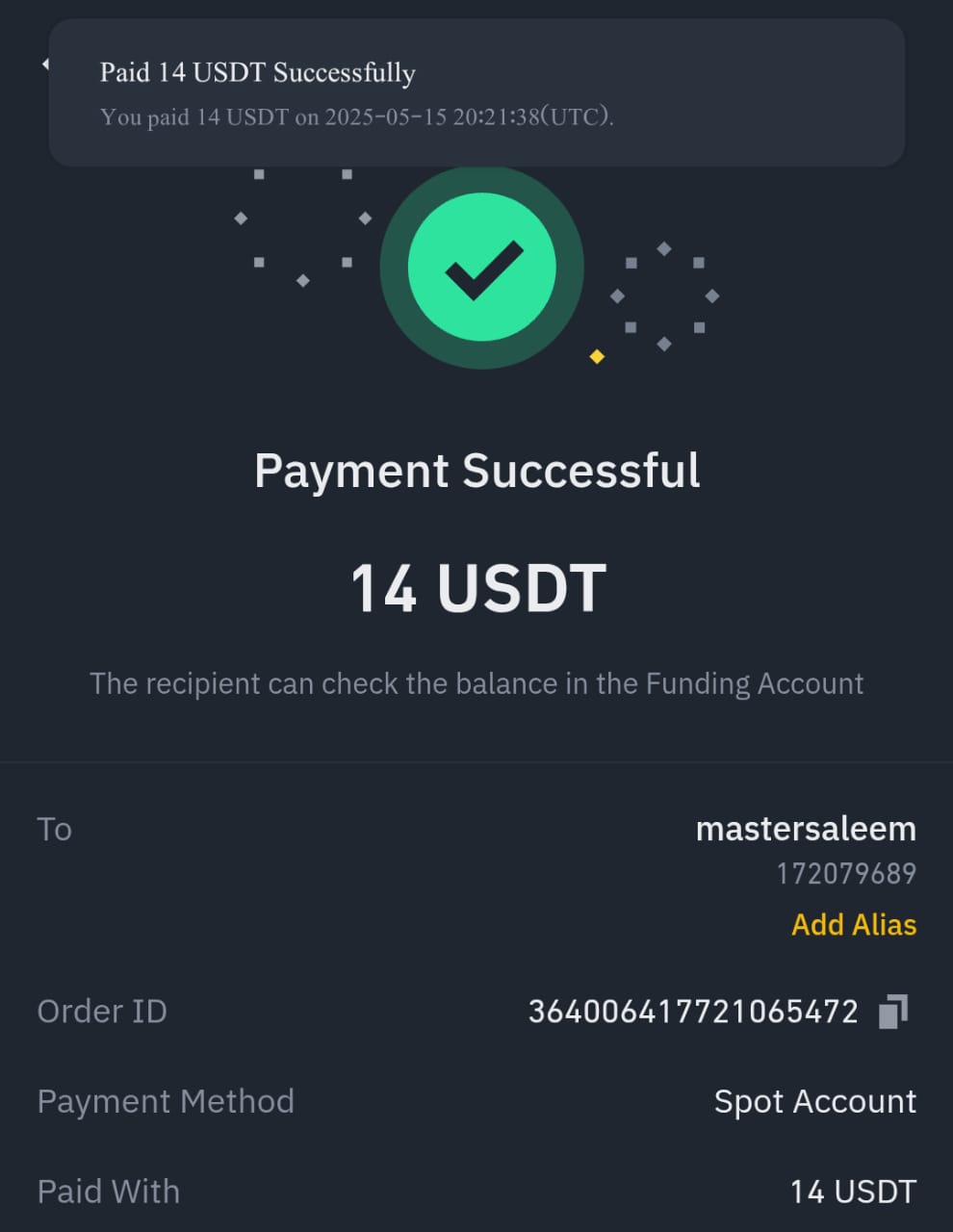
Task: Click the yellow confetti dot near the checkmark
Action: coord(596,357)
